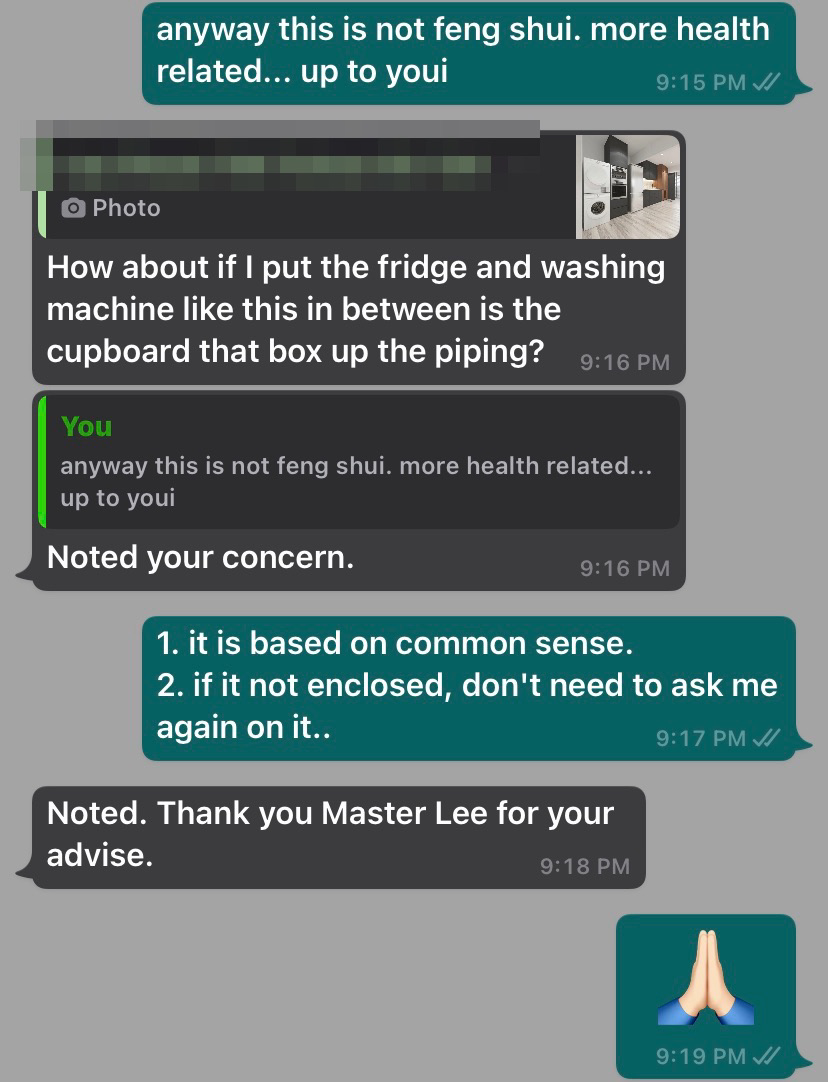828x1082 pixels.
Task: Jump to the quoted 'You' feng shui message
Action: point(358,461)
